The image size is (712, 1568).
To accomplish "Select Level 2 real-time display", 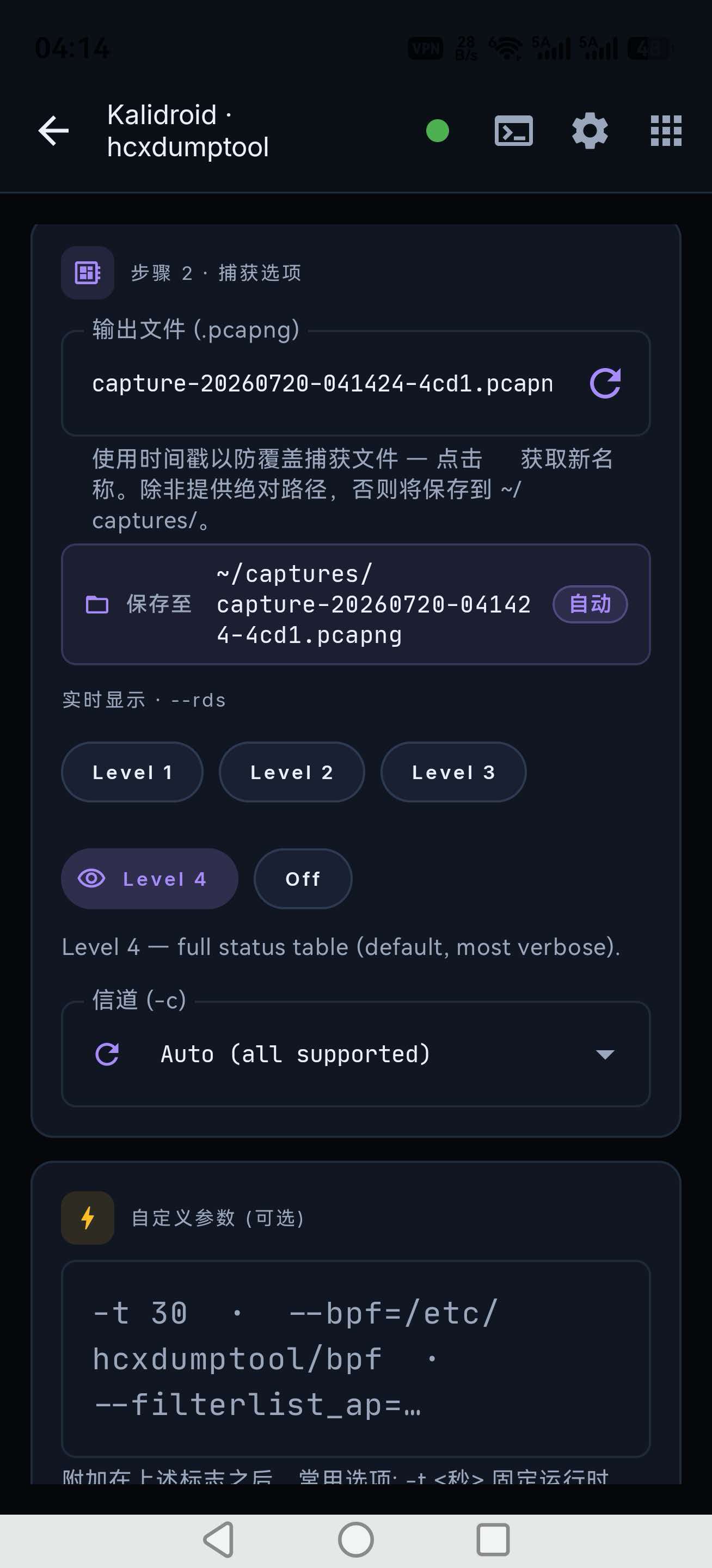I will (x=291, y=773).
